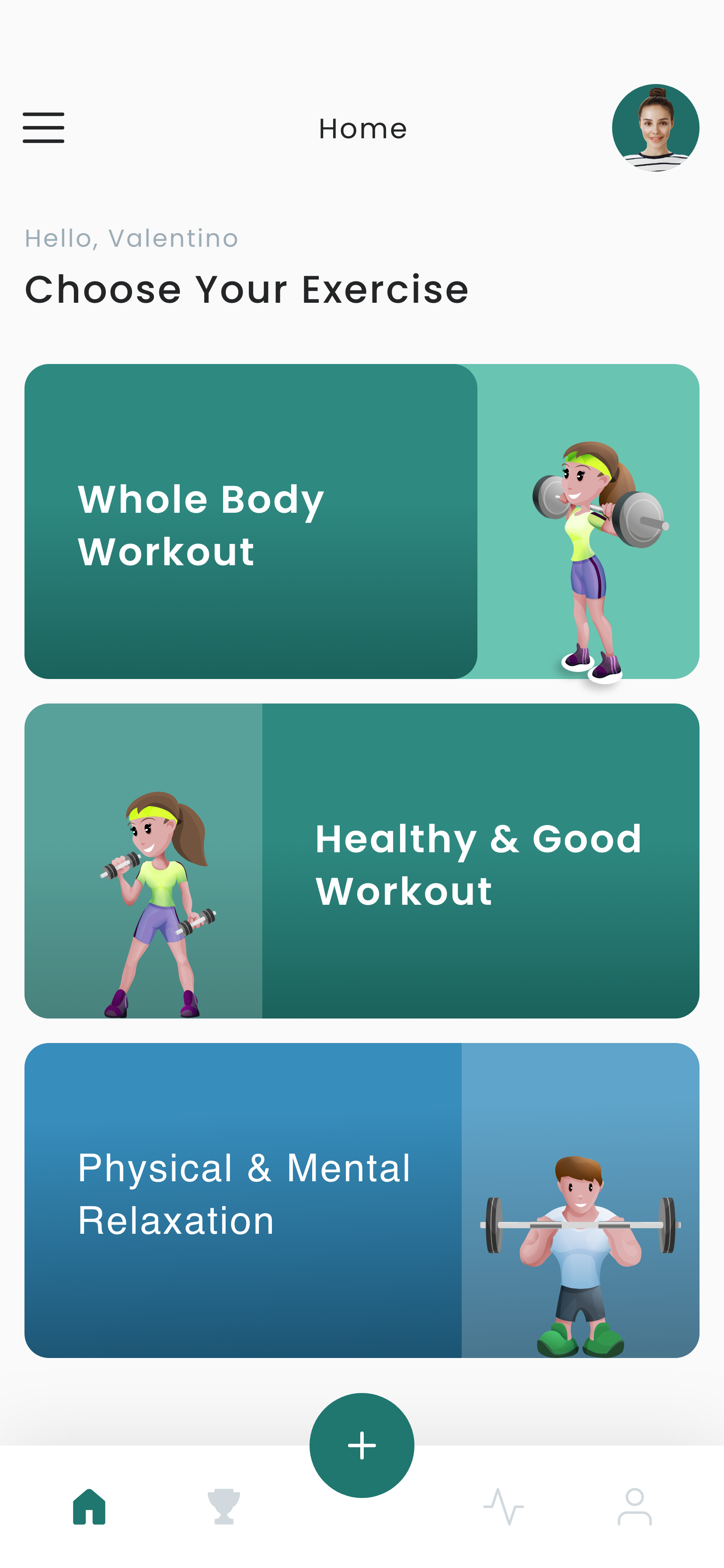
Task: Select the Healthy & Good Workout card
Action: point(362,861)
